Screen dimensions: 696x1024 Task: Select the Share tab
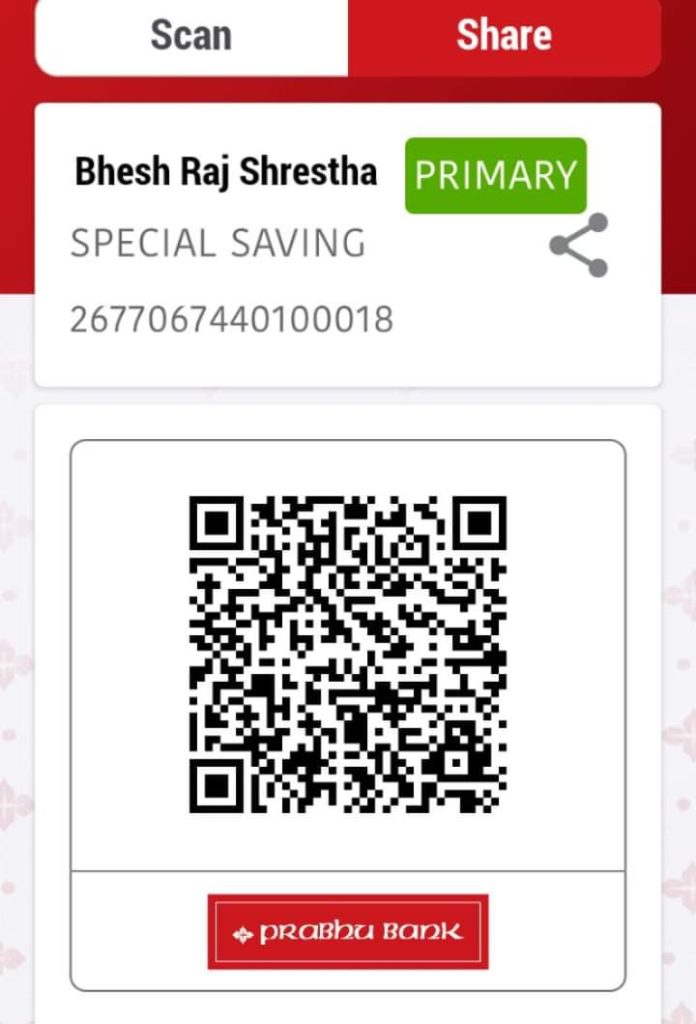pyautogui.click(x=504, y=36)
